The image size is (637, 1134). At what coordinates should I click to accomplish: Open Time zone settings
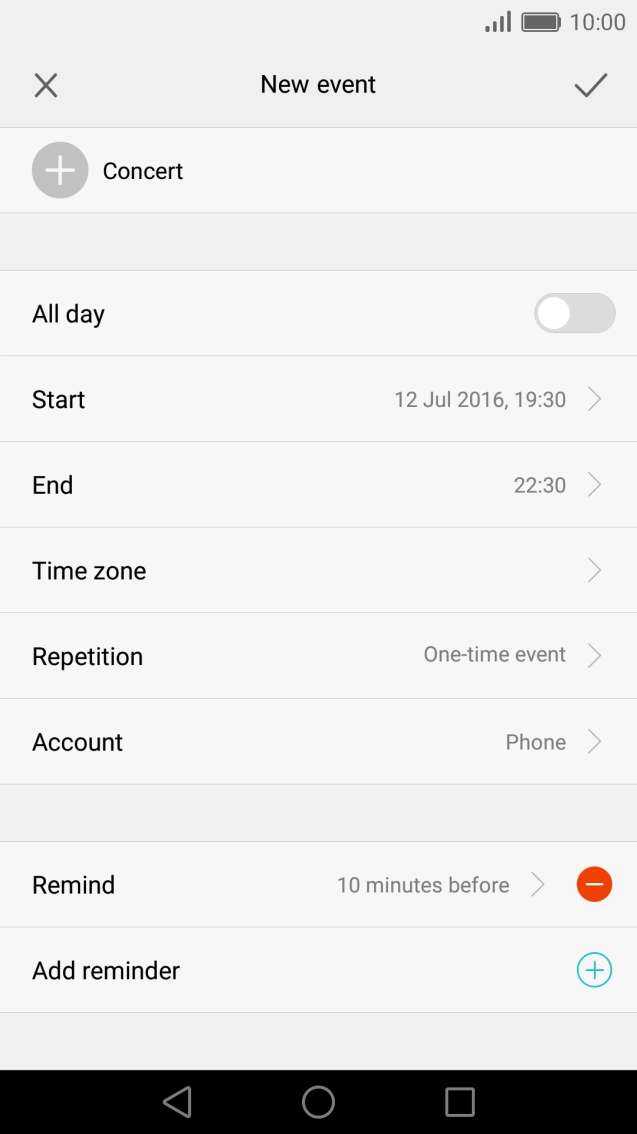318,571
